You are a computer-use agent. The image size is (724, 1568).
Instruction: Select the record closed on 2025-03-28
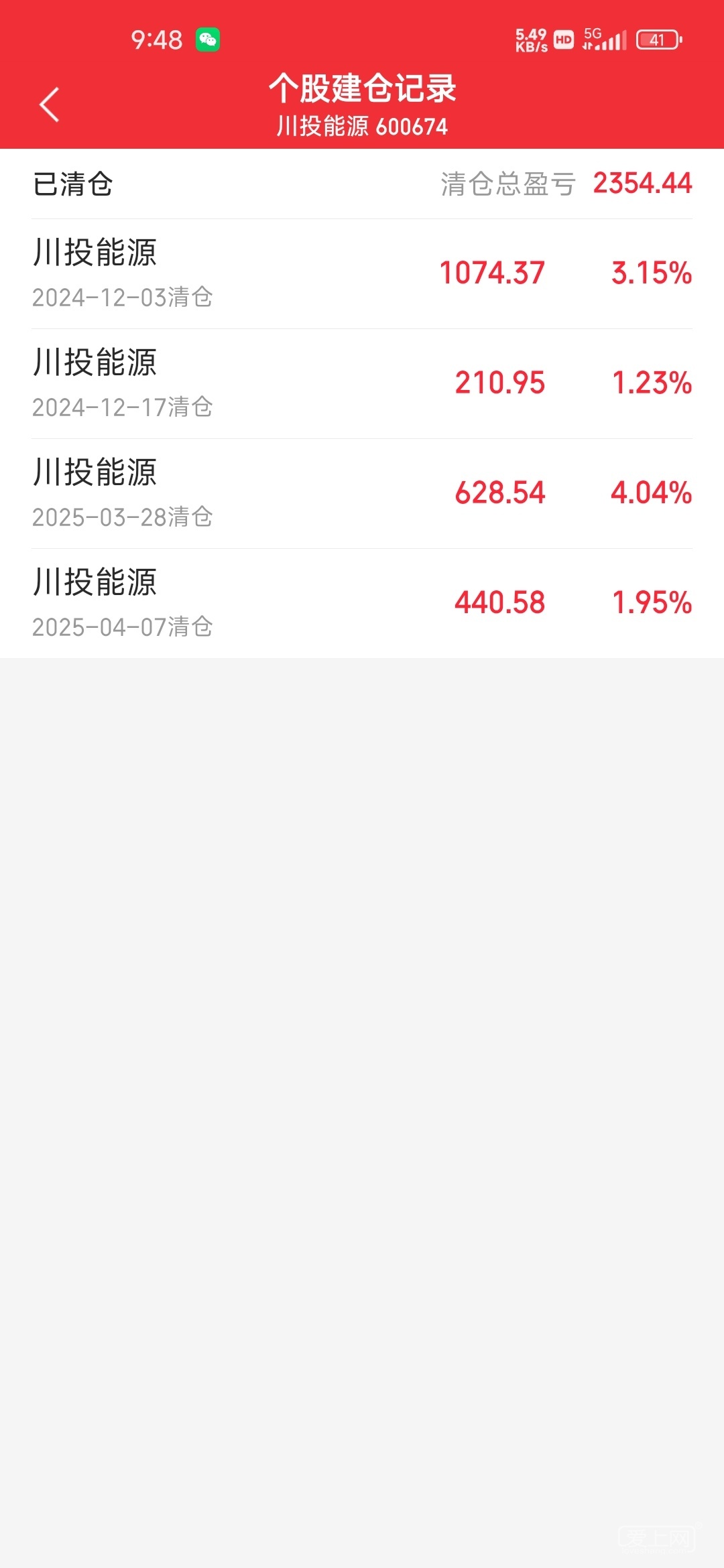[x=362, y=493]
